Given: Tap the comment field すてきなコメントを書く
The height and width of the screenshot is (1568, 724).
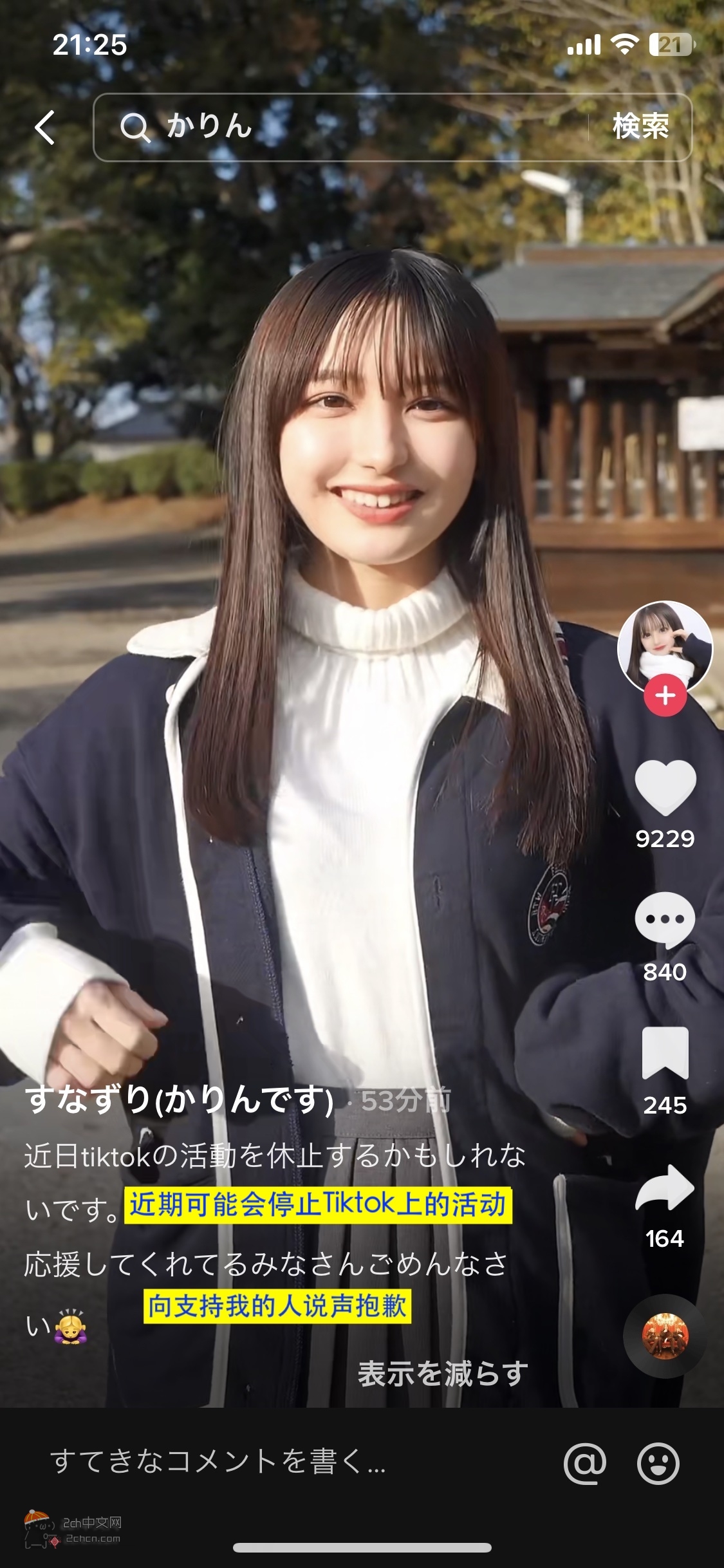Looking at the screenshot, I should tap(219, 1462).
